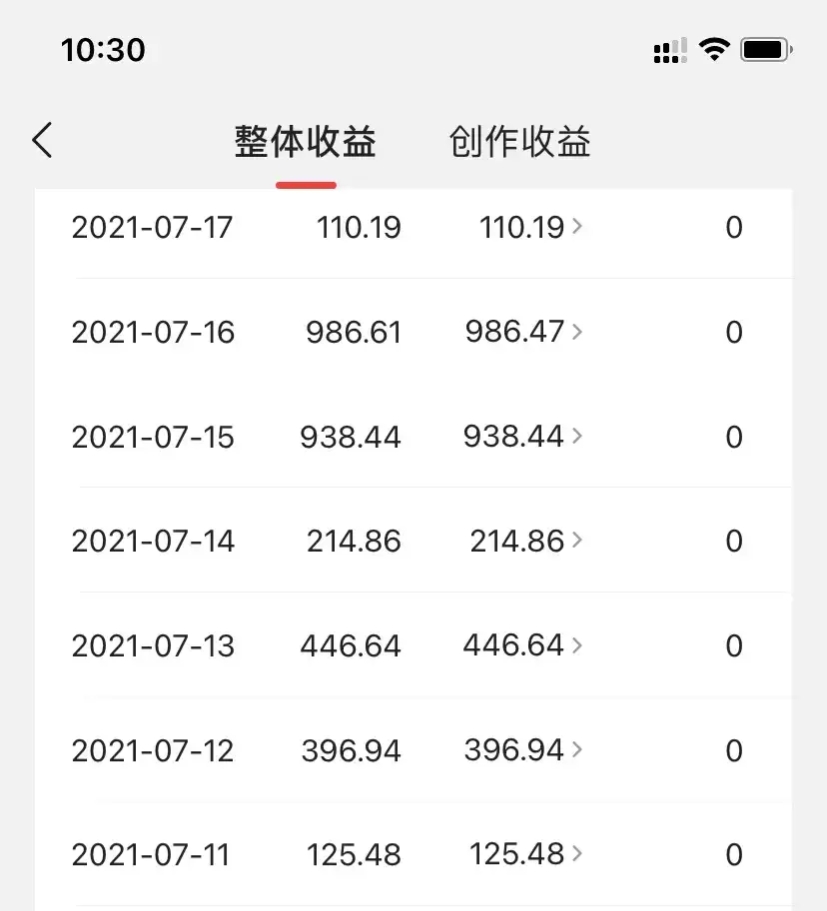Click the back arrow at top left
This screenshot has width=827, height=911.
point(40,140)
